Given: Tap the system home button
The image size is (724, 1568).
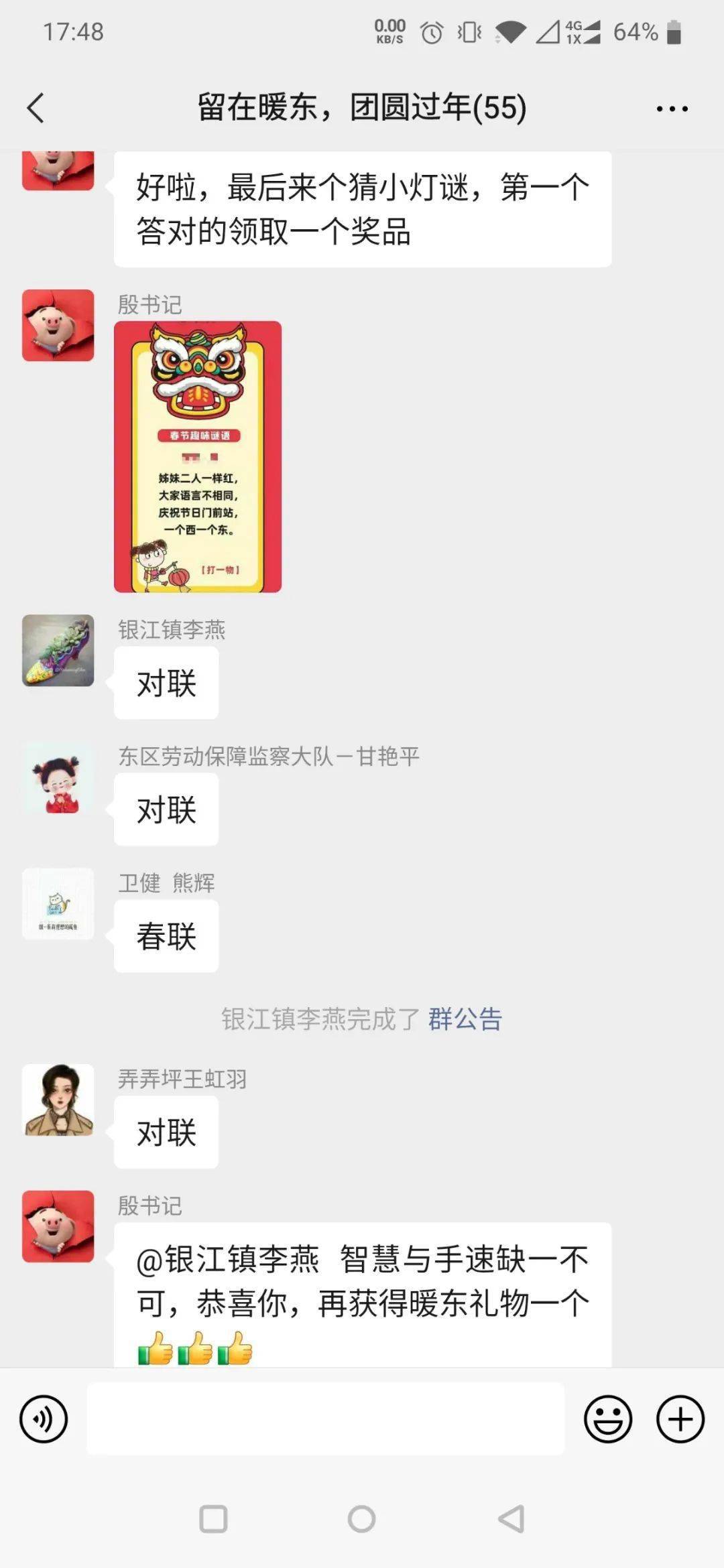Looking at the screenshot, I should point(361,1519).
